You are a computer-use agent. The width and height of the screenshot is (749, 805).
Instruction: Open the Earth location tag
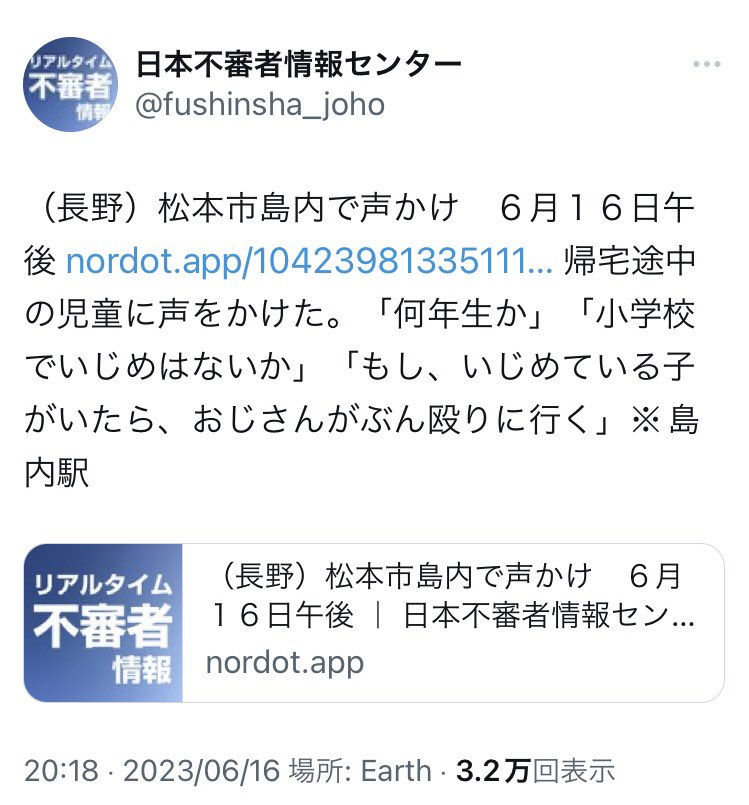tap(395, 771)
